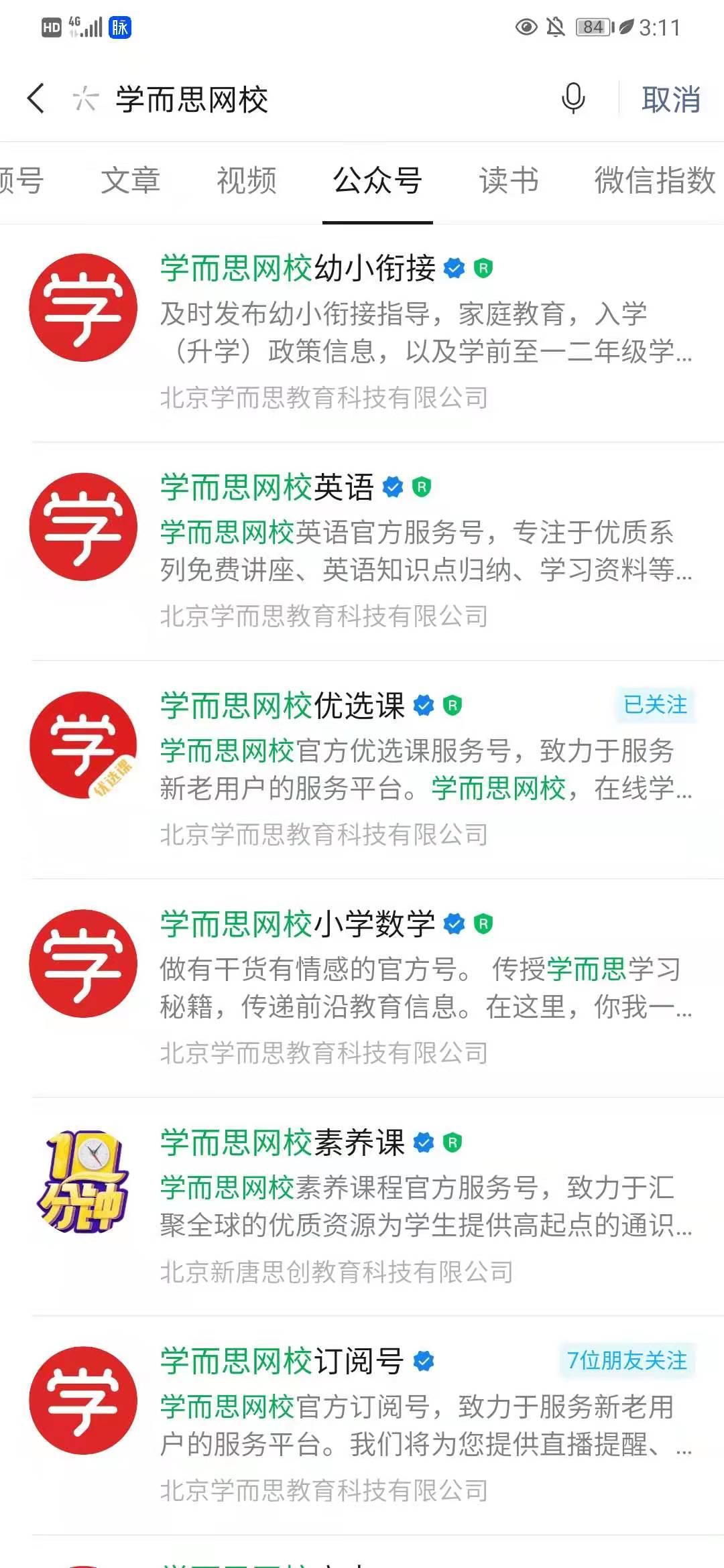Click the 学而思网校英语 red avatar logo
The image size is (724, 1568).
pos(83,527)
